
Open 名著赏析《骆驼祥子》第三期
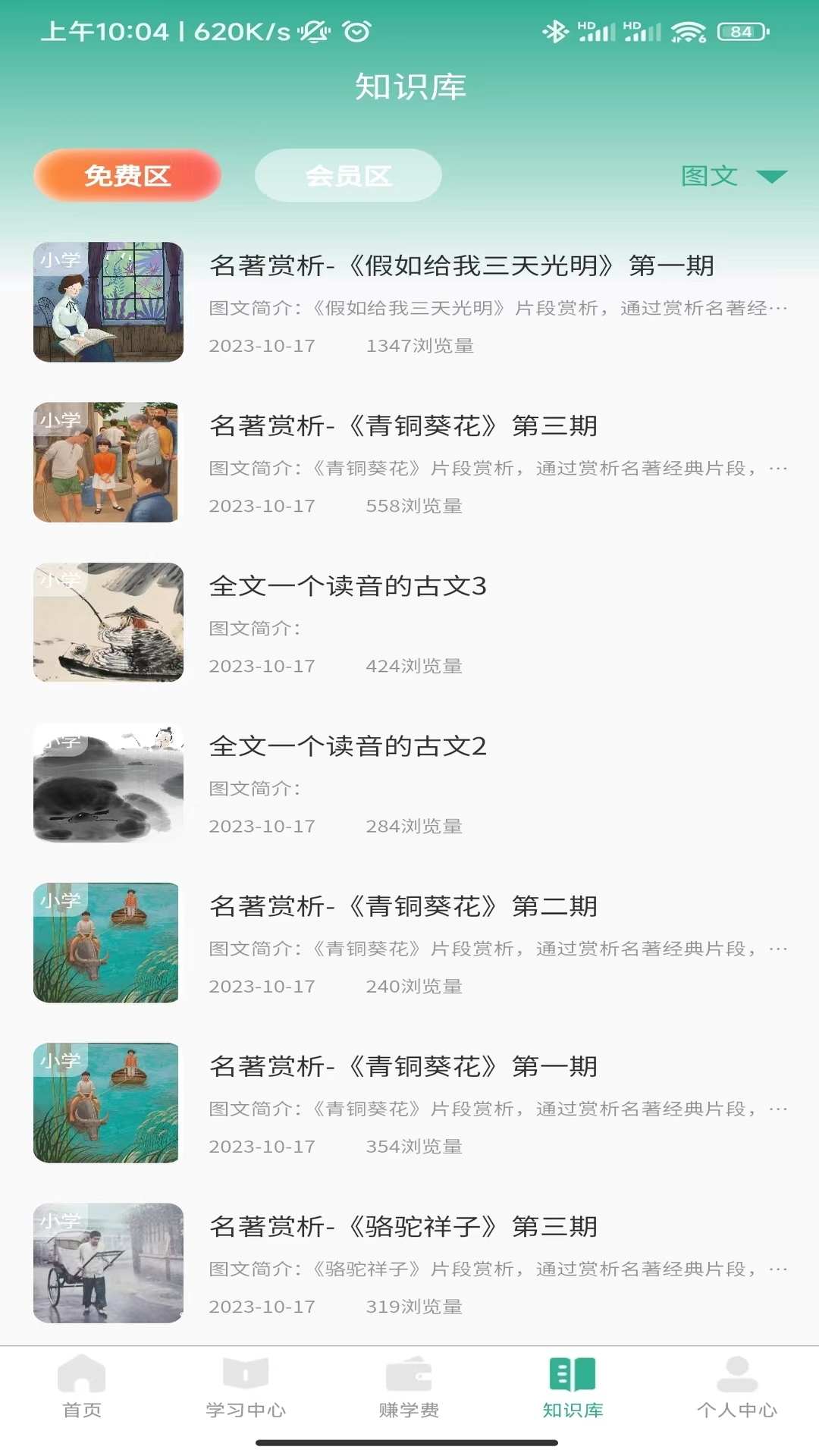click(403, 1226)
